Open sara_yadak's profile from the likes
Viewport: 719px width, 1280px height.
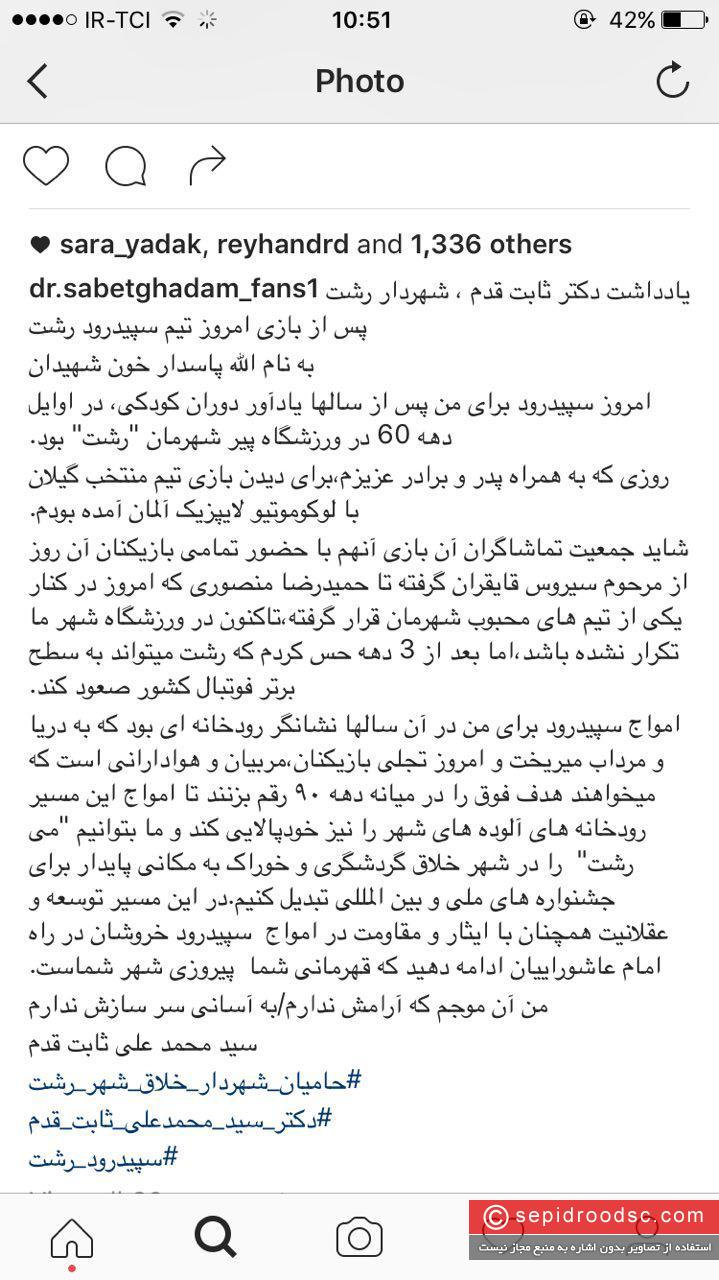pyautogui.click(x=123, y=245)
